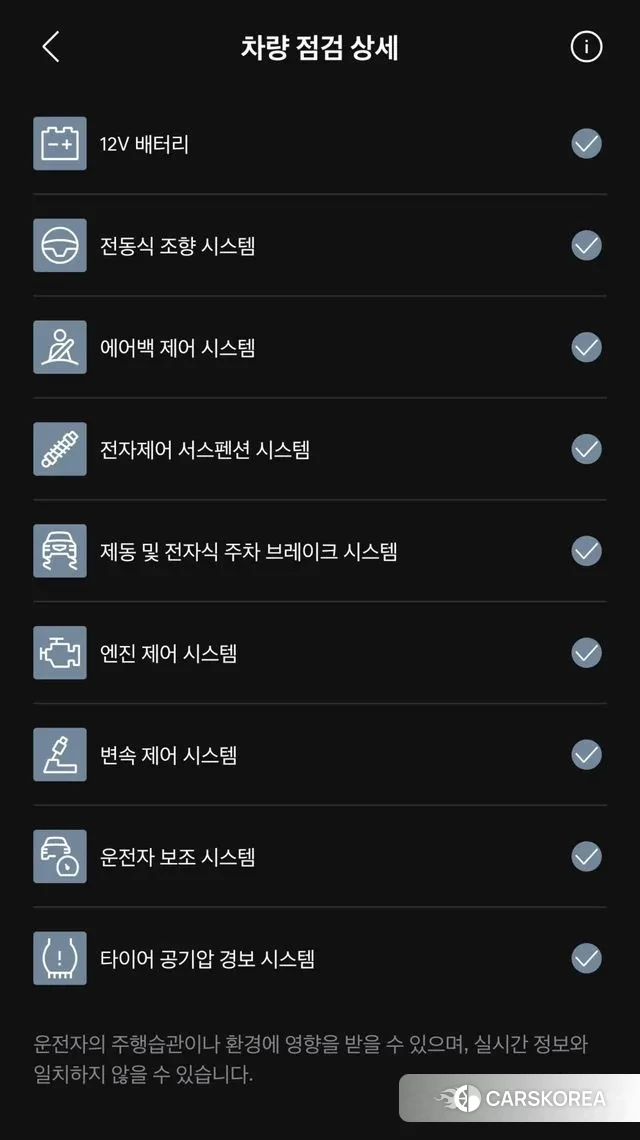The image size is (640, 1140).
Task: Open 제동 및 전자식 주차 브레이크 시스템
Action: point(320,552)
